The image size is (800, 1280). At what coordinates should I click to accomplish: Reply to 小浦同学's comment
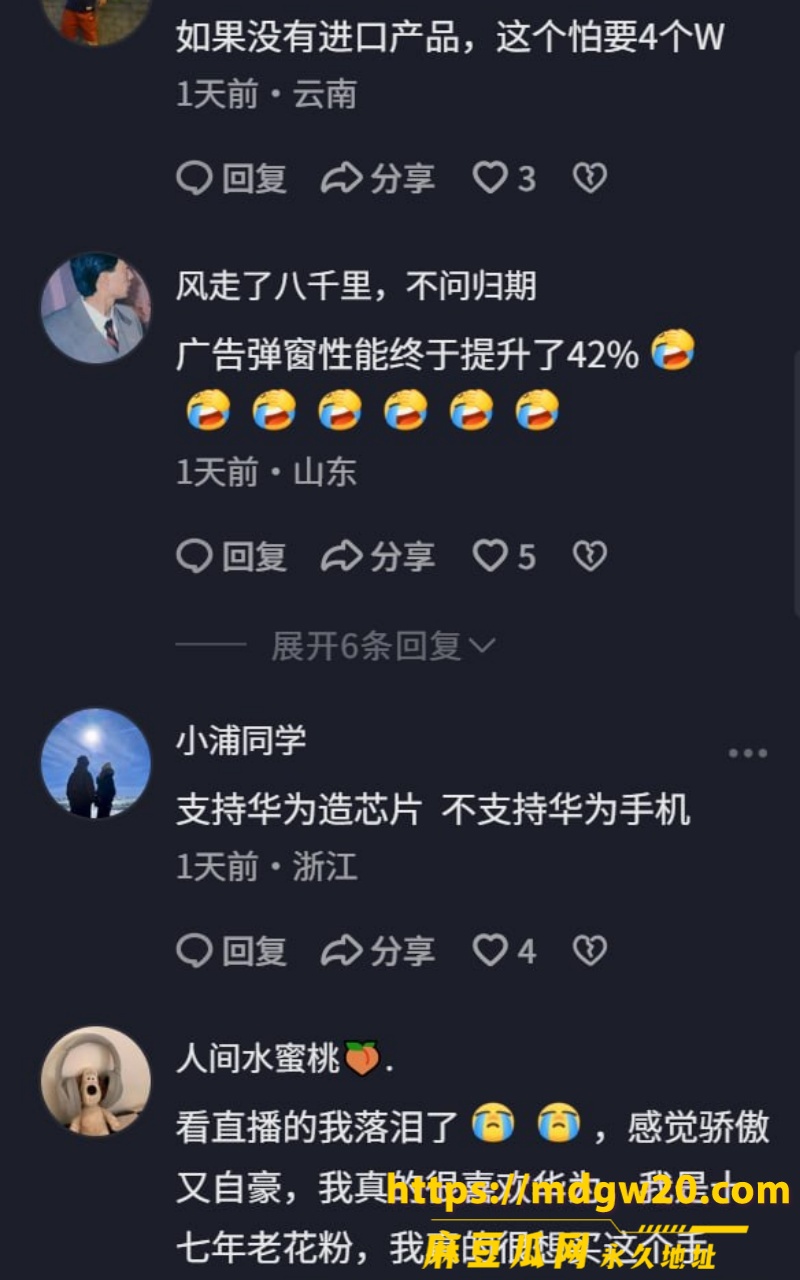click(x=232, y=950)
